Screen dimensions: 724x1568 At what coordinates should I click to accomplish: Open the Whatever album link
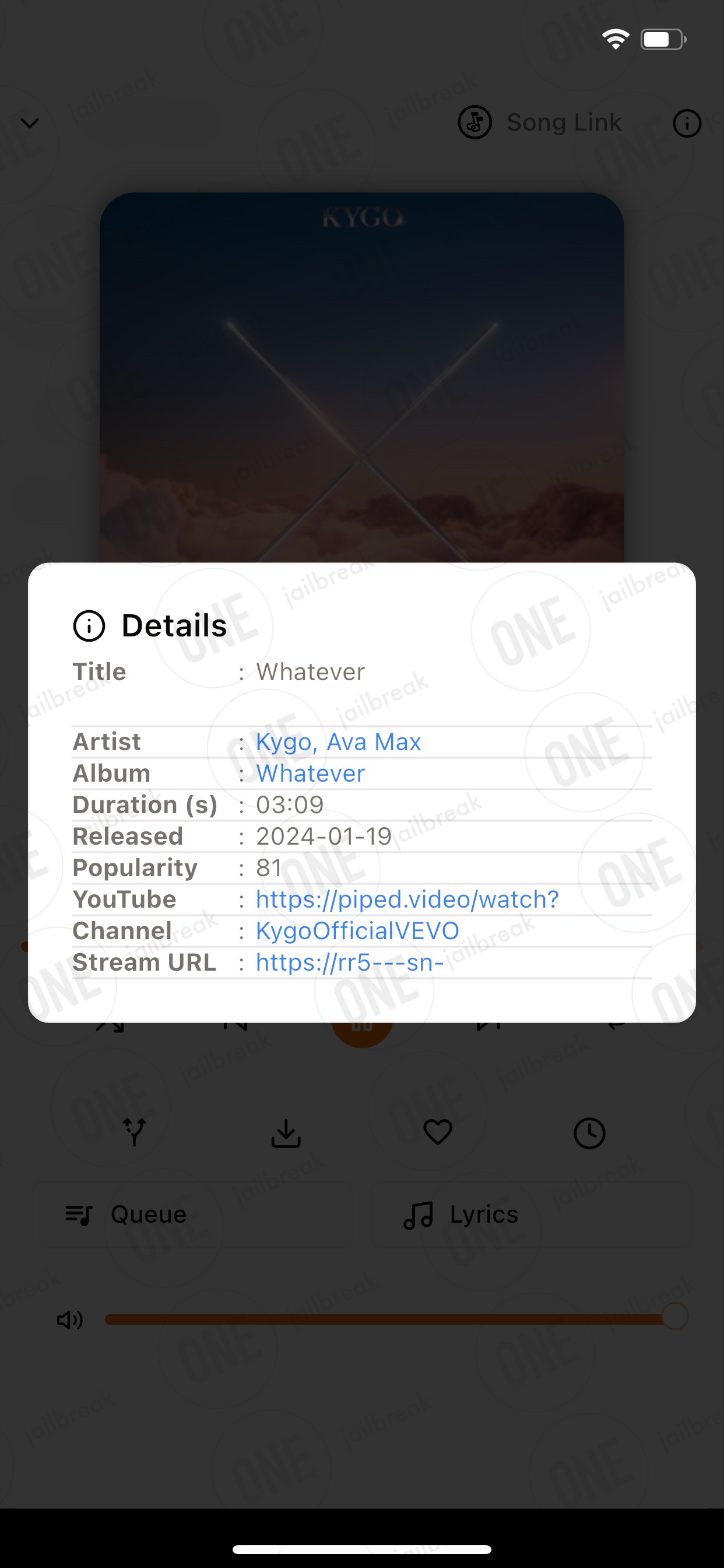coord(310,773)
